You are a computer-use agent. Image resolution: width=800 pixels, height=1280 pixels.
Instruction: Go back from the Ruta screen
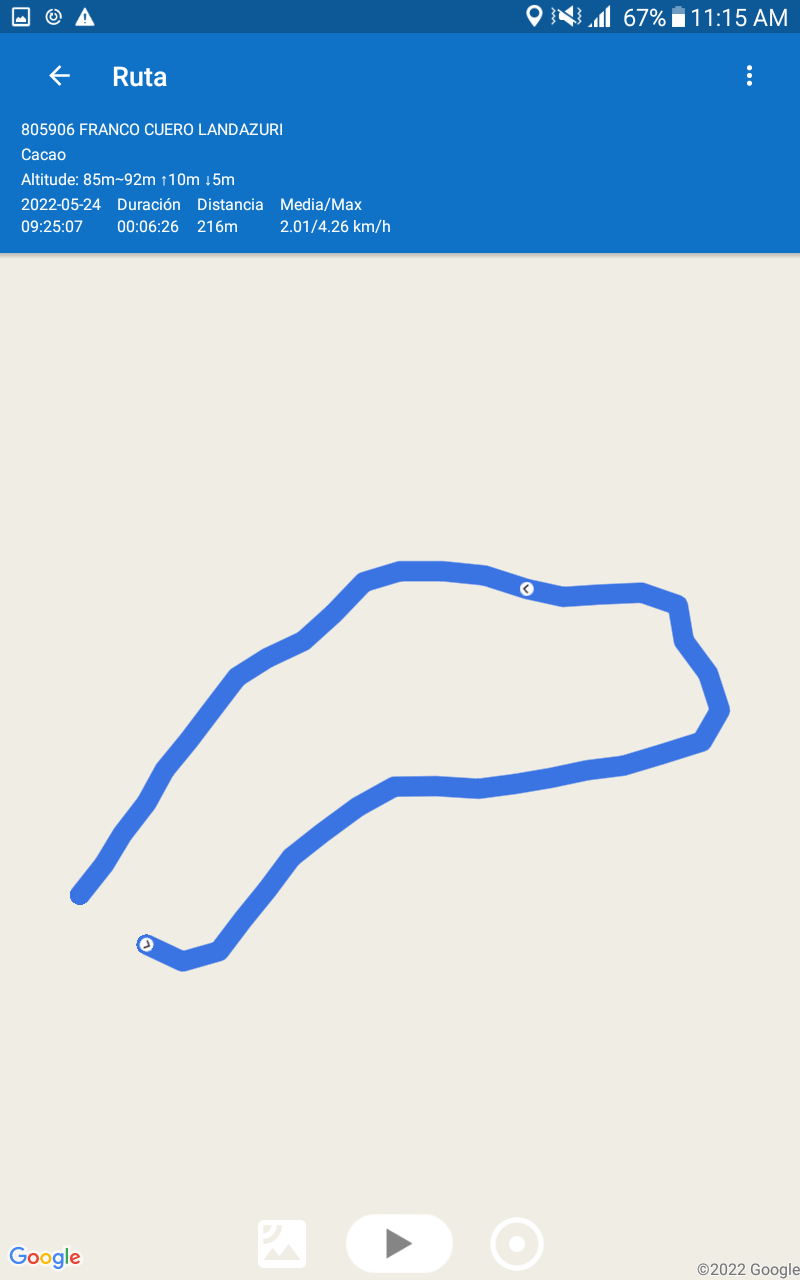60,76
